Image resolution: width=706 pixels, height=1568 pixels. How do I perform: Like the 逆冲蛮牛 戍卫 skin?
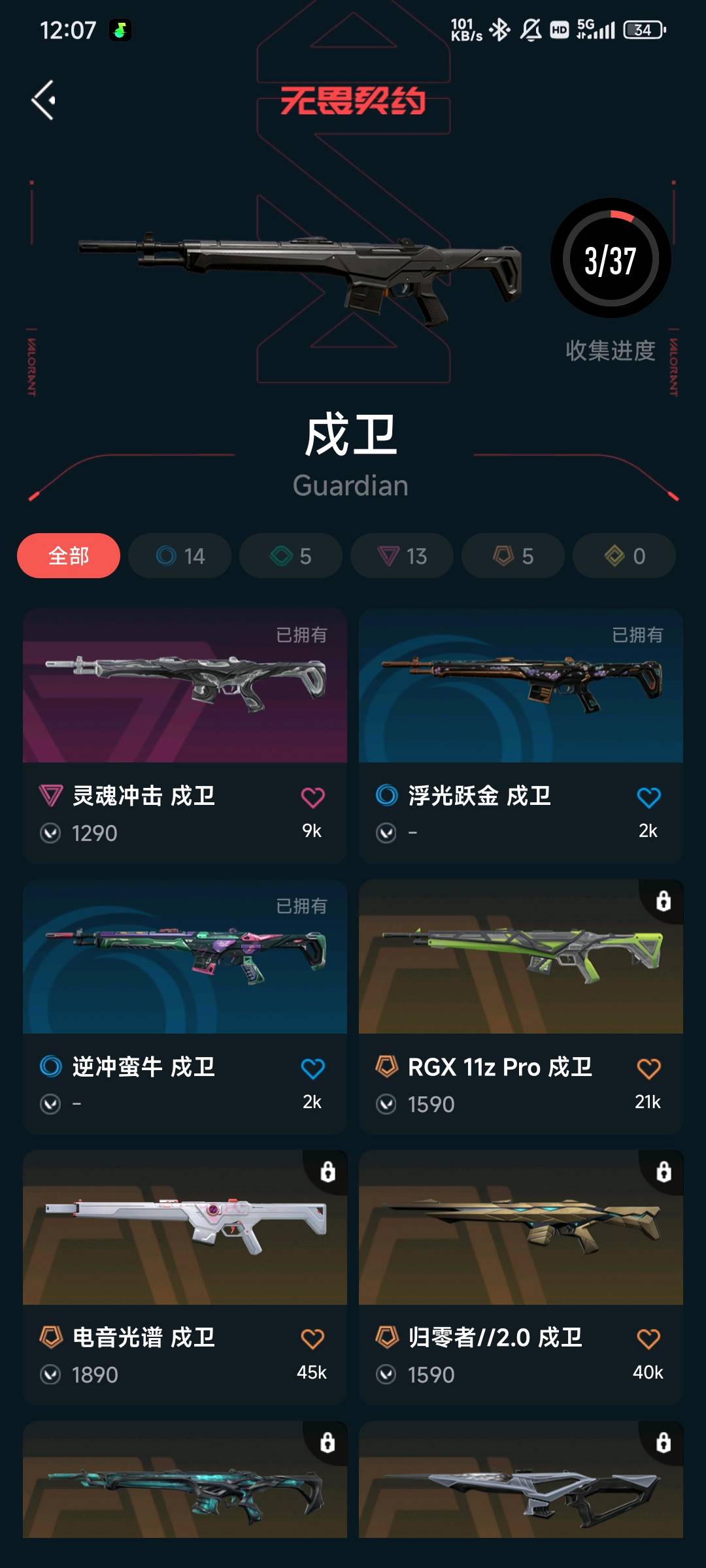coord(312,1069)
